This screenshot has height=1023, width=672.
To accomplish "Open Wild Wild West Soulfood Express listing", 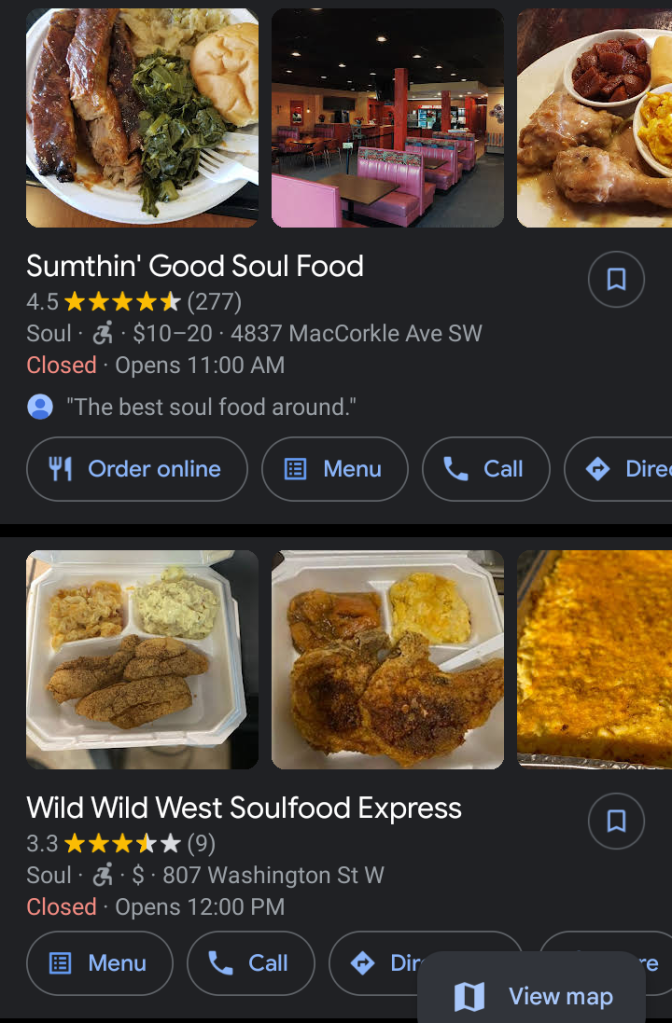I will [x=244, y=808].
